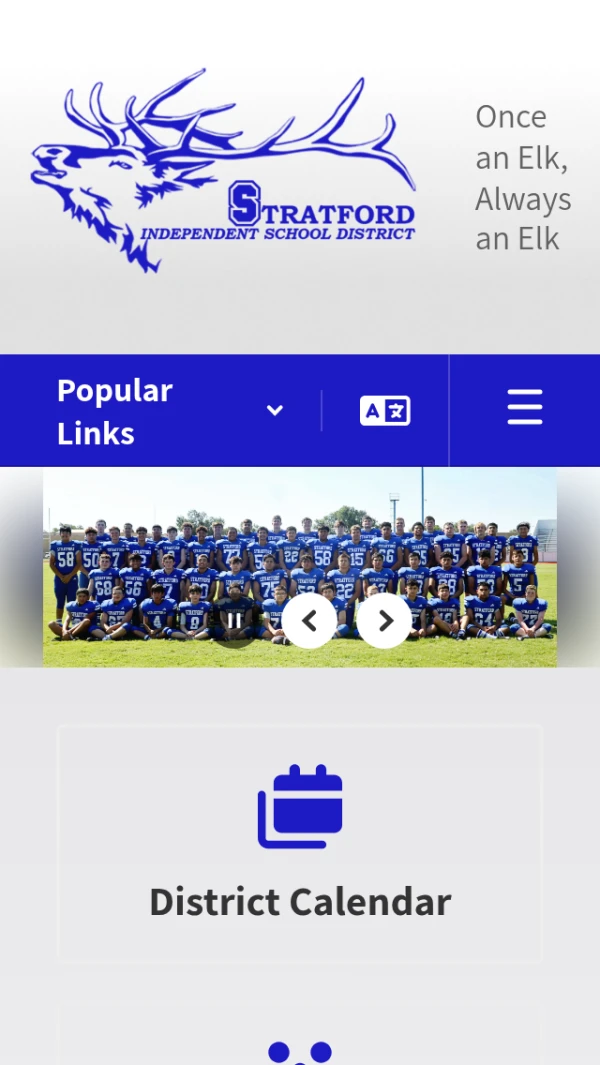This screenshot has width=600, height=1065.
Task: Expand the Popular Links dropdown
Action: [x=170, y=411]
